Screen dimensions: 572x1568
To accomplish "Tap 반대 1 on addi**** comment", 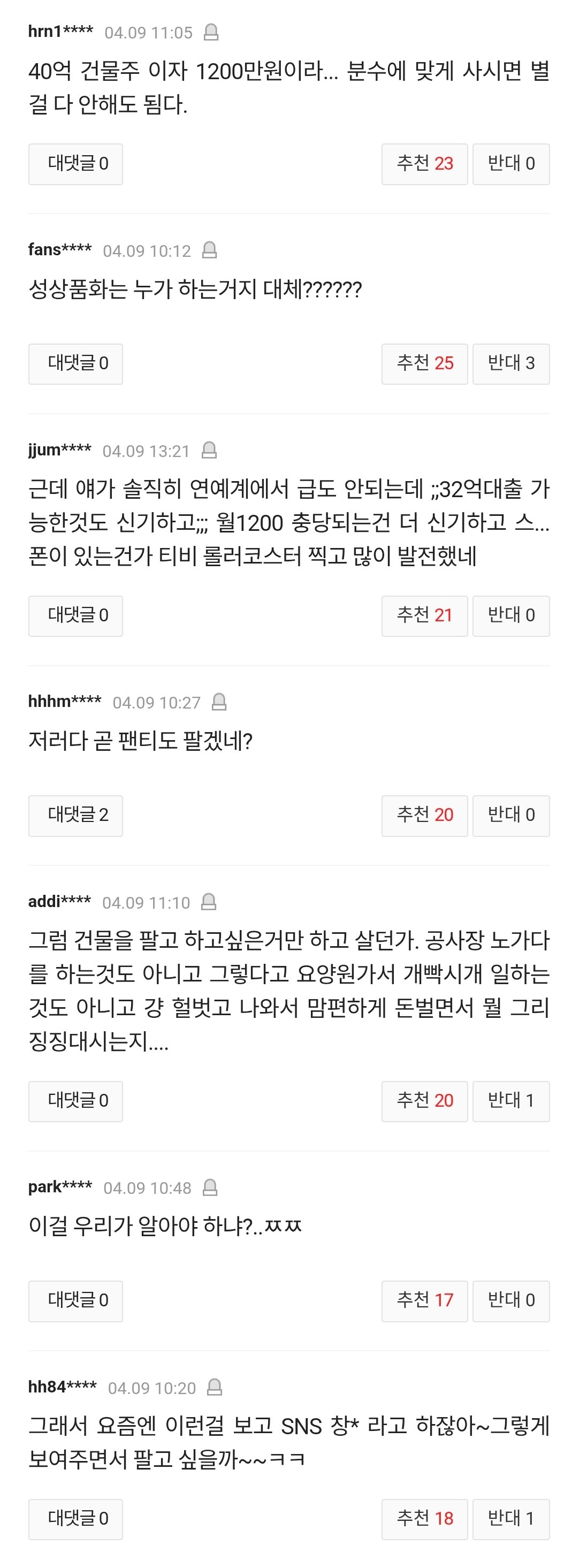I will [x=510, y=1100].
